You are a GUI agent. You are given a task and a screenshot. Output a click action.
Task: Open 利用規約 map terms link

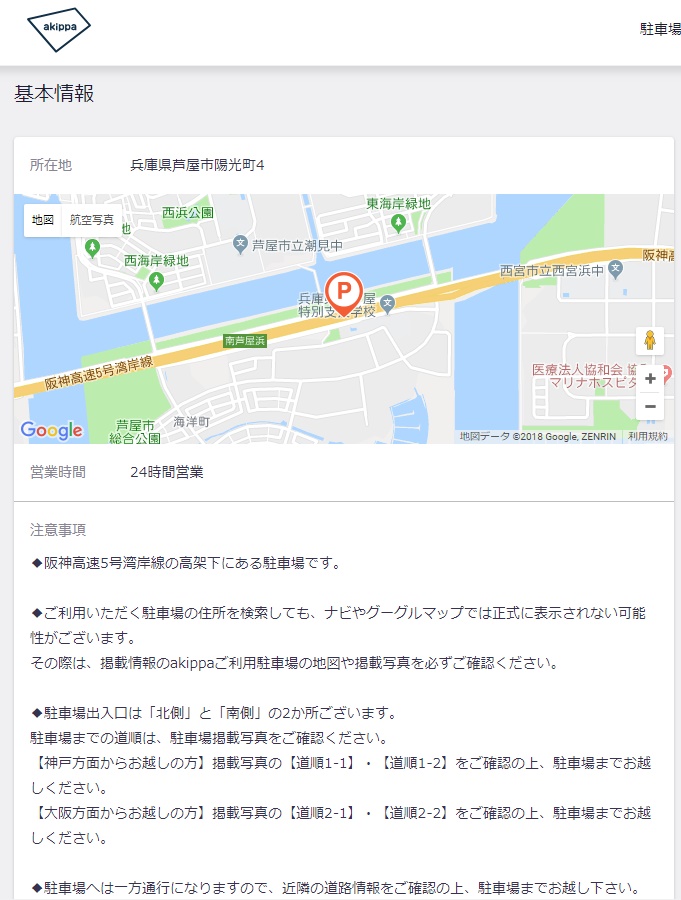tap(647, 437)
